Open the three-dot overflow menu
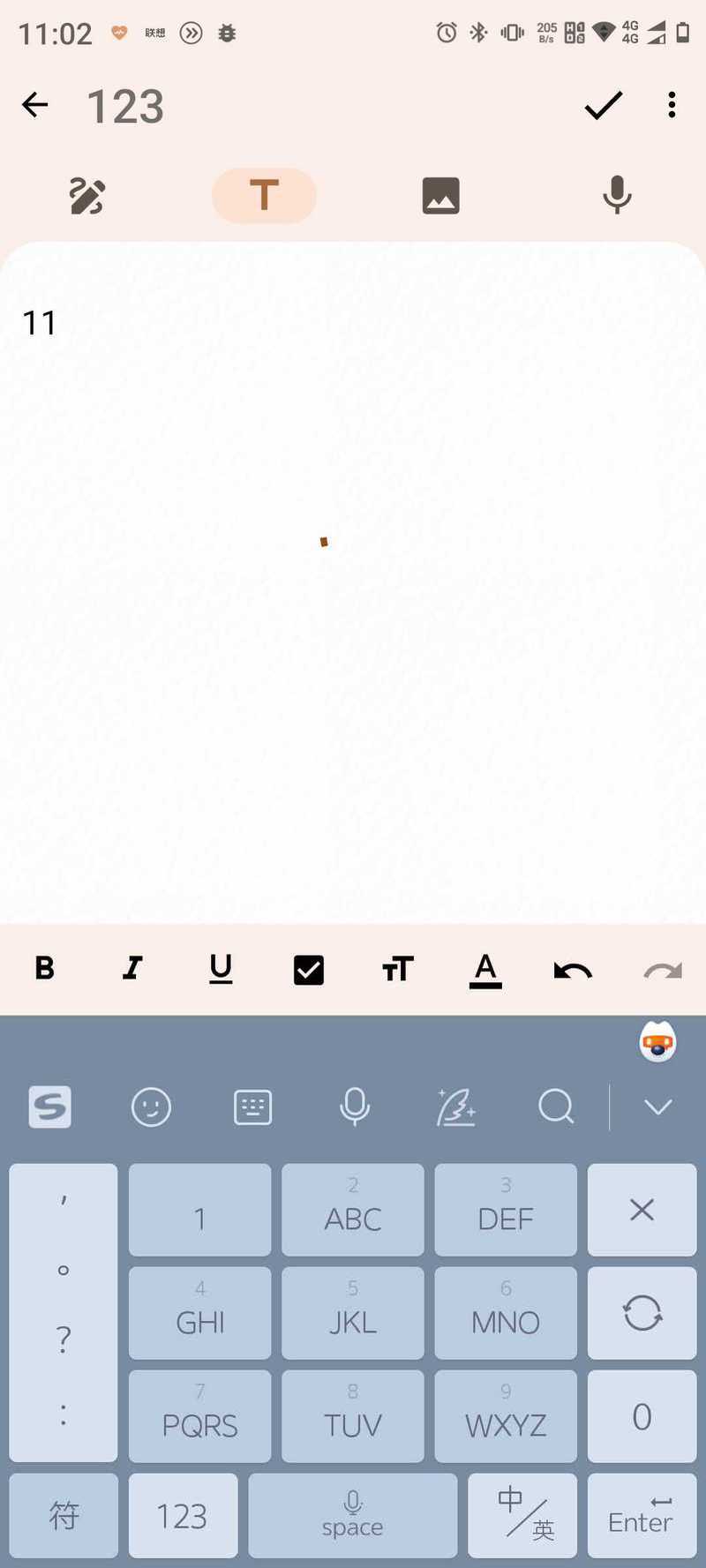The image size is (706, 1568). click(672, 105)
